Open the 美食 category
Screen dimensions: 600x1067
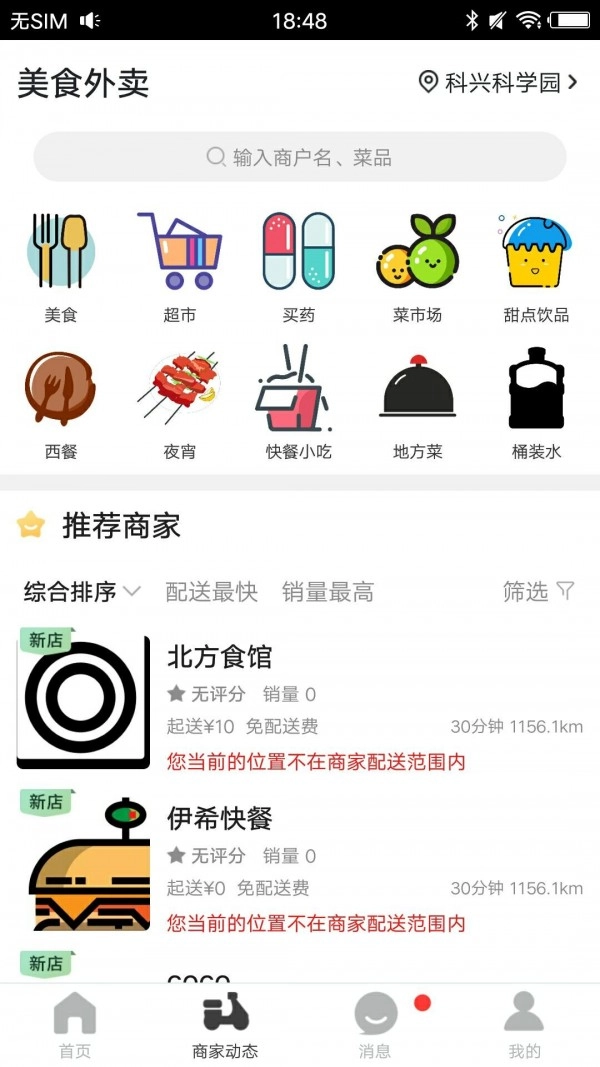pyautogui.click(x=61, y=267)
